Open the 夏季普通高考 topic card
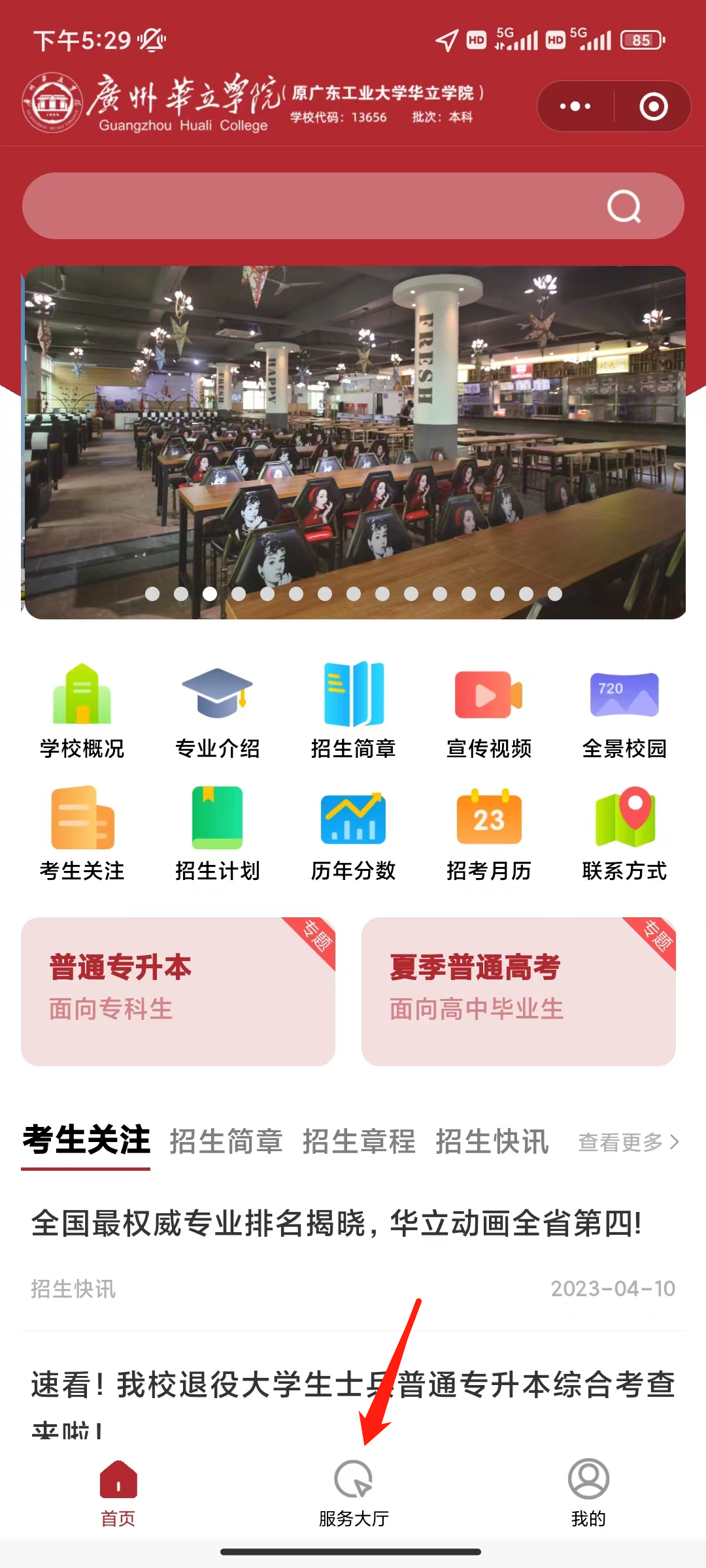Screen dimensions: 706x1568 tap(518, 991)
